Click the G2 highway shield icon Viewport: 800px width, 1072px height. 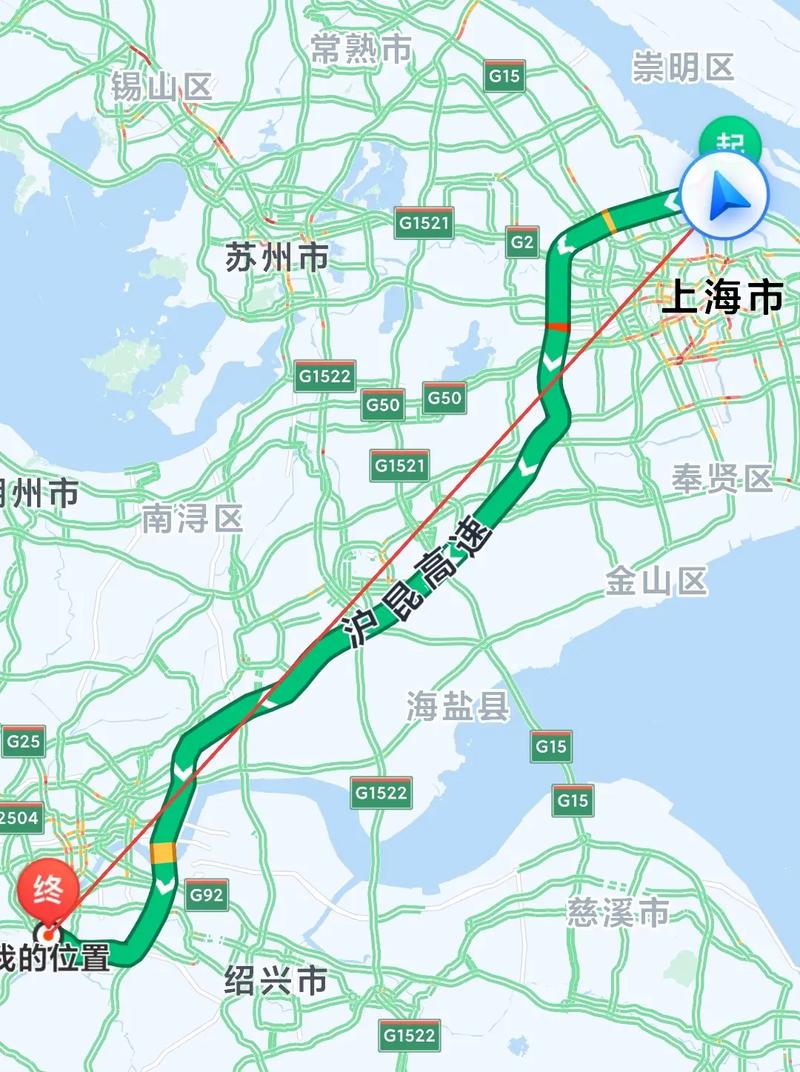(x=521, y=240)
